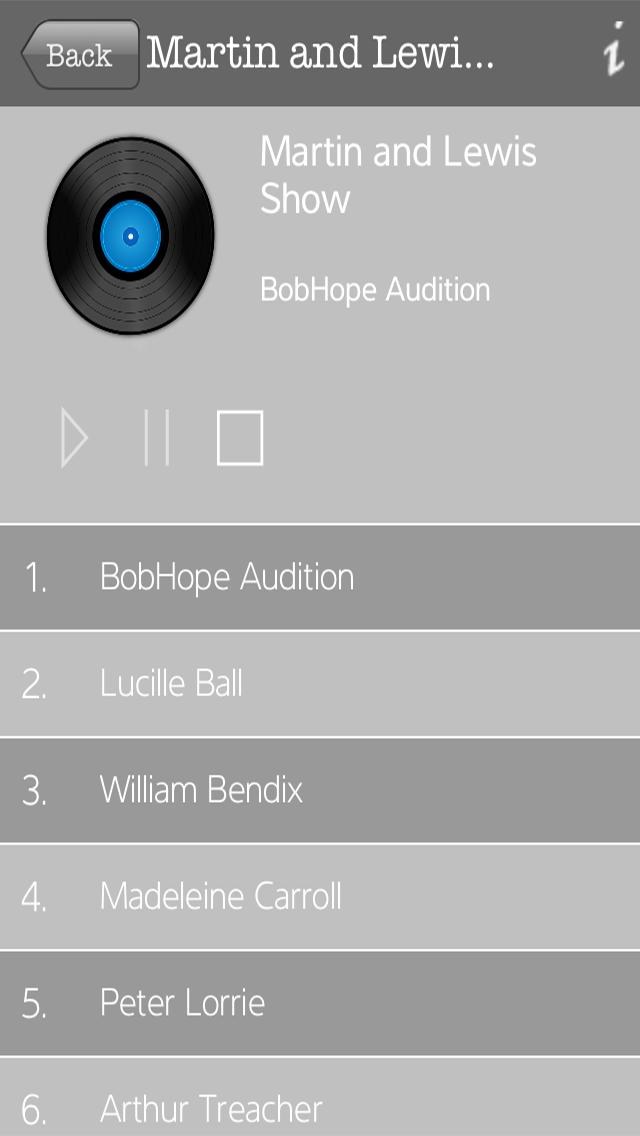The height and width of the screenshot is (1136, 640).
Task: Go back using the Back button
Action: coord(80,54)
